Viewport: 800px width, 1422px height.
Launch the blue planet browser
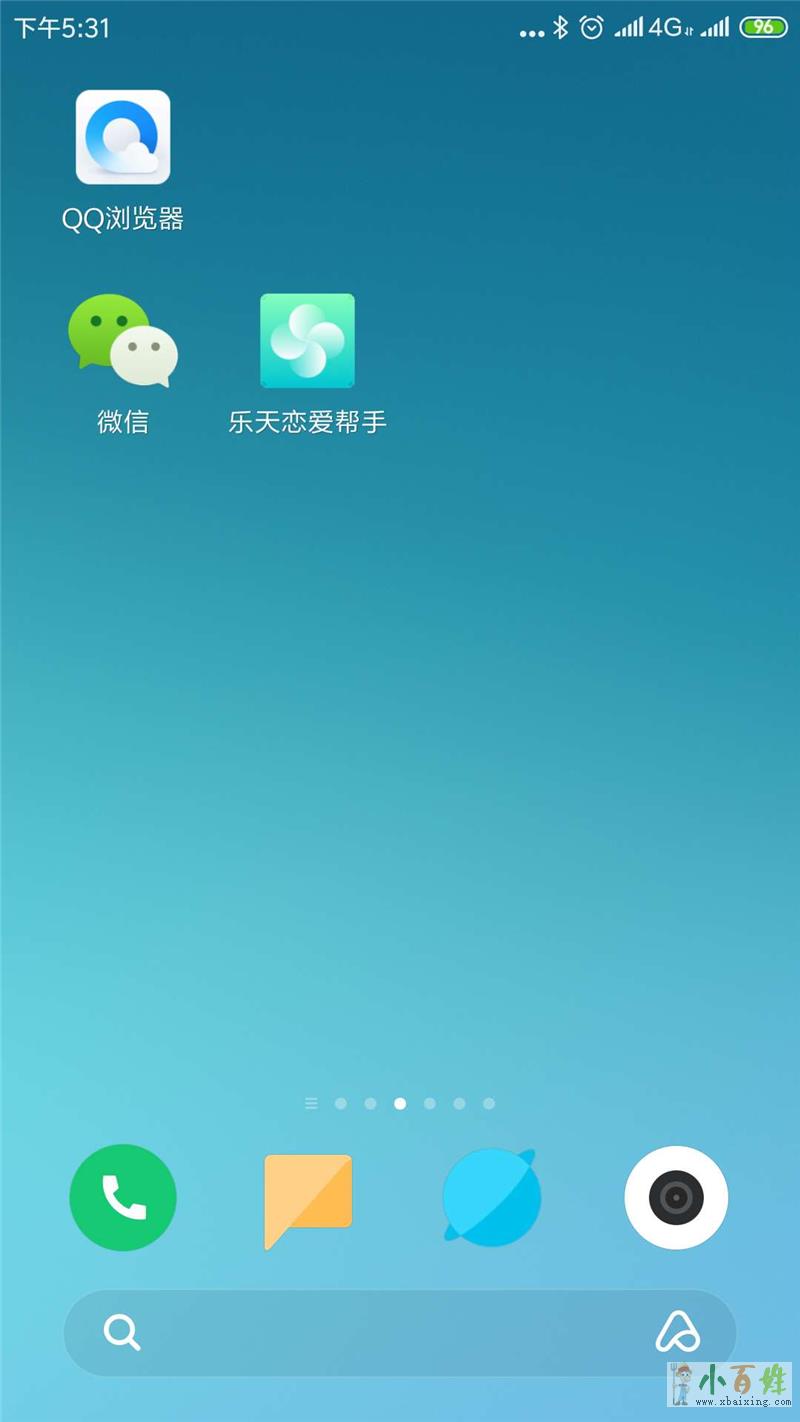click(x=491, y=1197)
